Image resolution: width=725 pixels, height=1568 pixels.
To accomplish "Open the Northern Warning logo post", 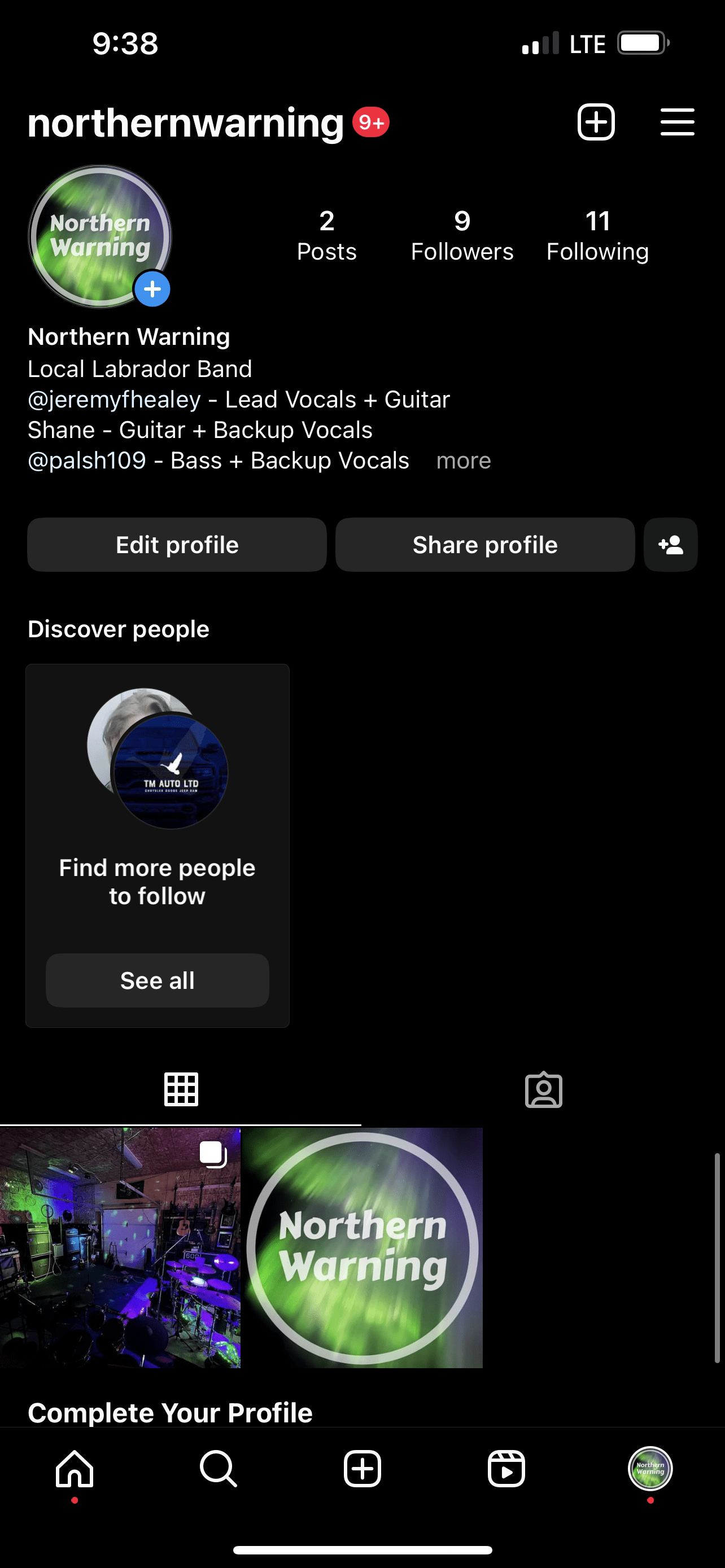I will 362,1248.
